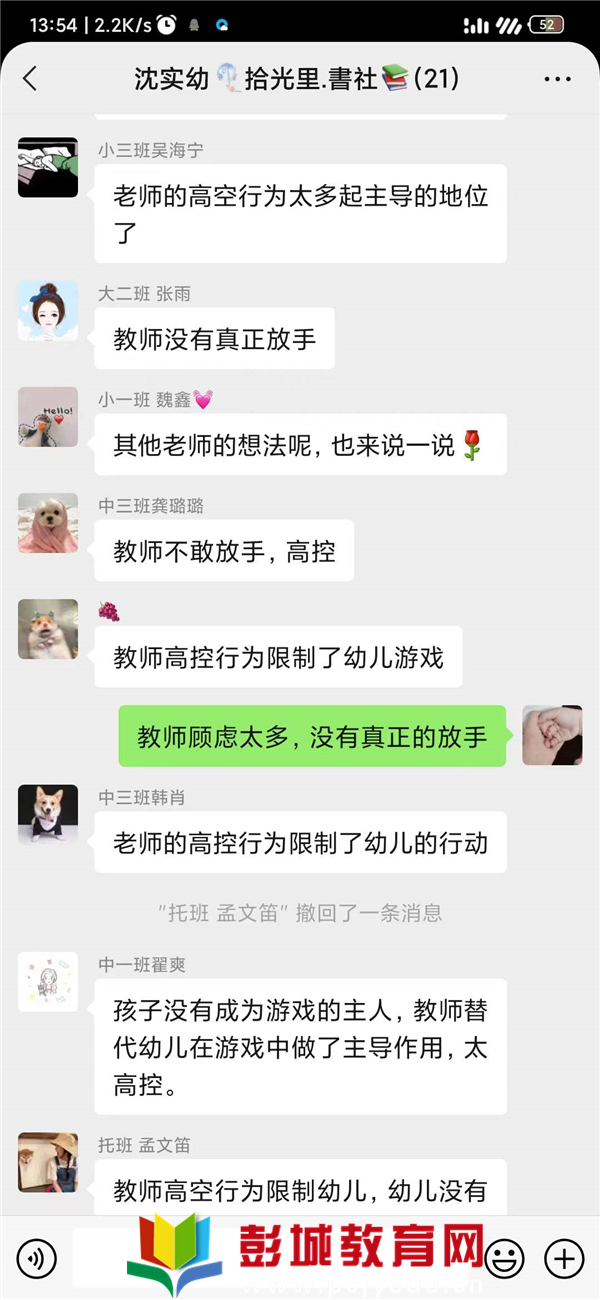This screenshot has width=600, height=1300.
Task: Open 小三班吴海宁's profile avatar
Action: tap(48, 167)
